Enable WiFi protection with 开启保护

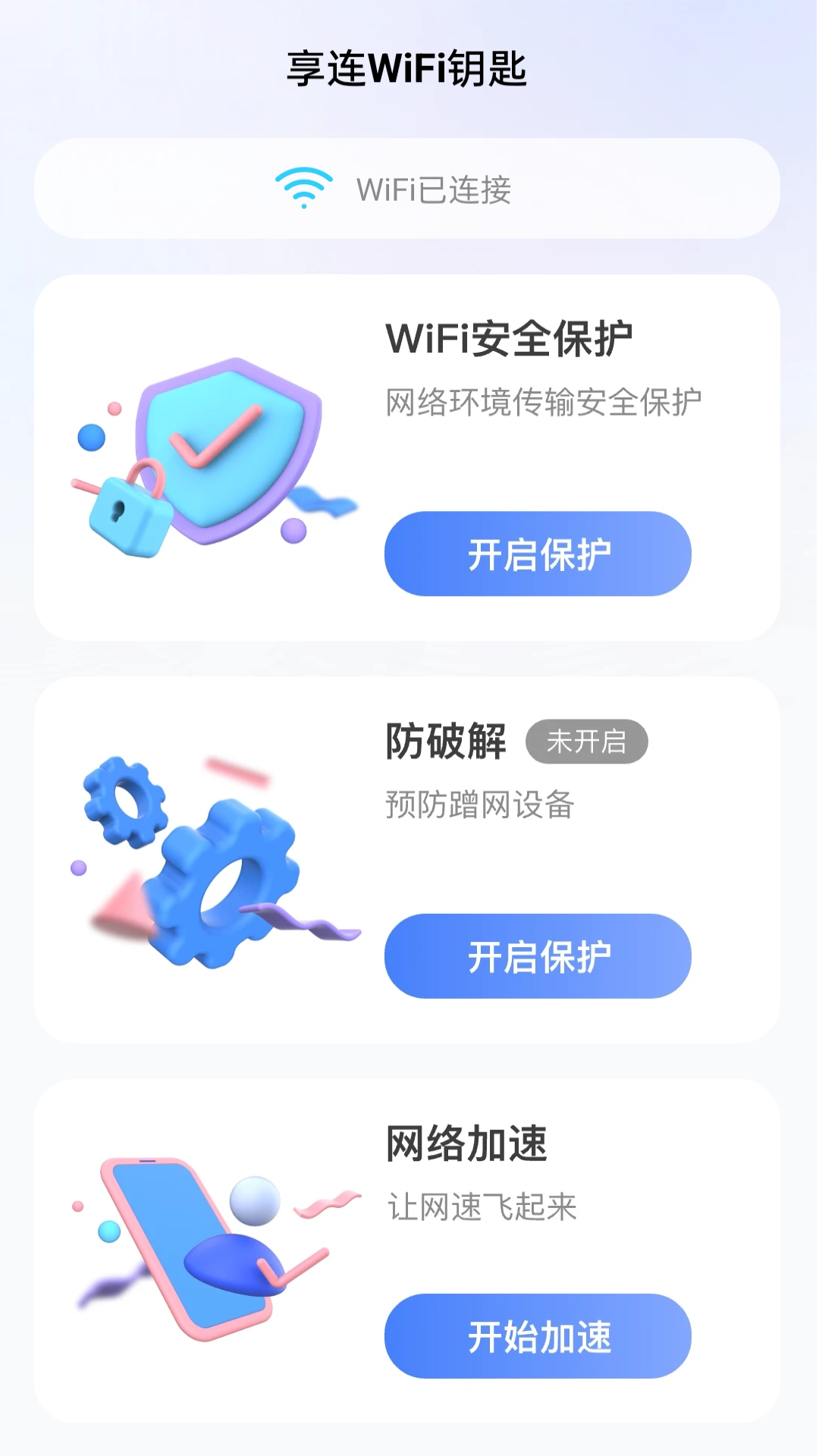coord(538,554)
